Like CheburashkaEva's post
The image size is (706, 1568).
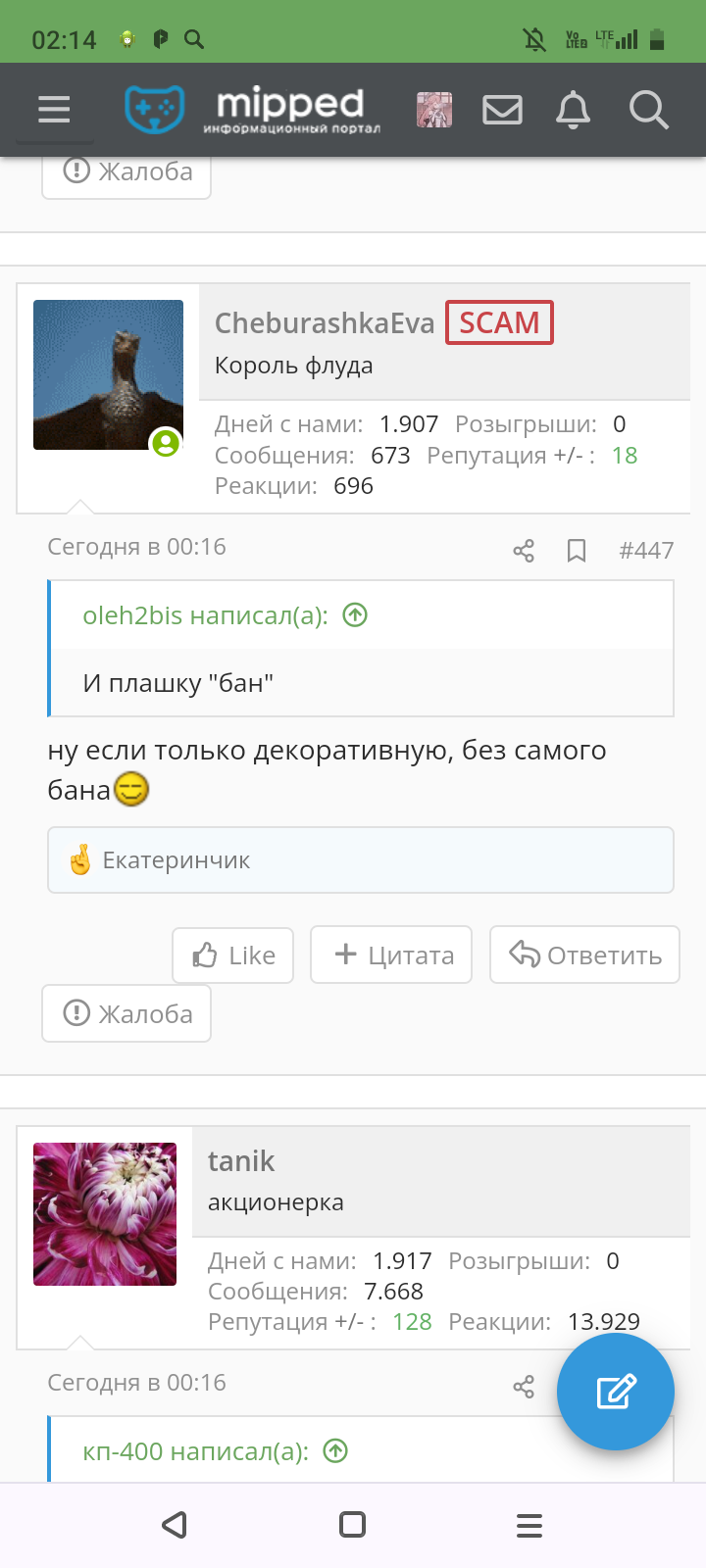233,955
